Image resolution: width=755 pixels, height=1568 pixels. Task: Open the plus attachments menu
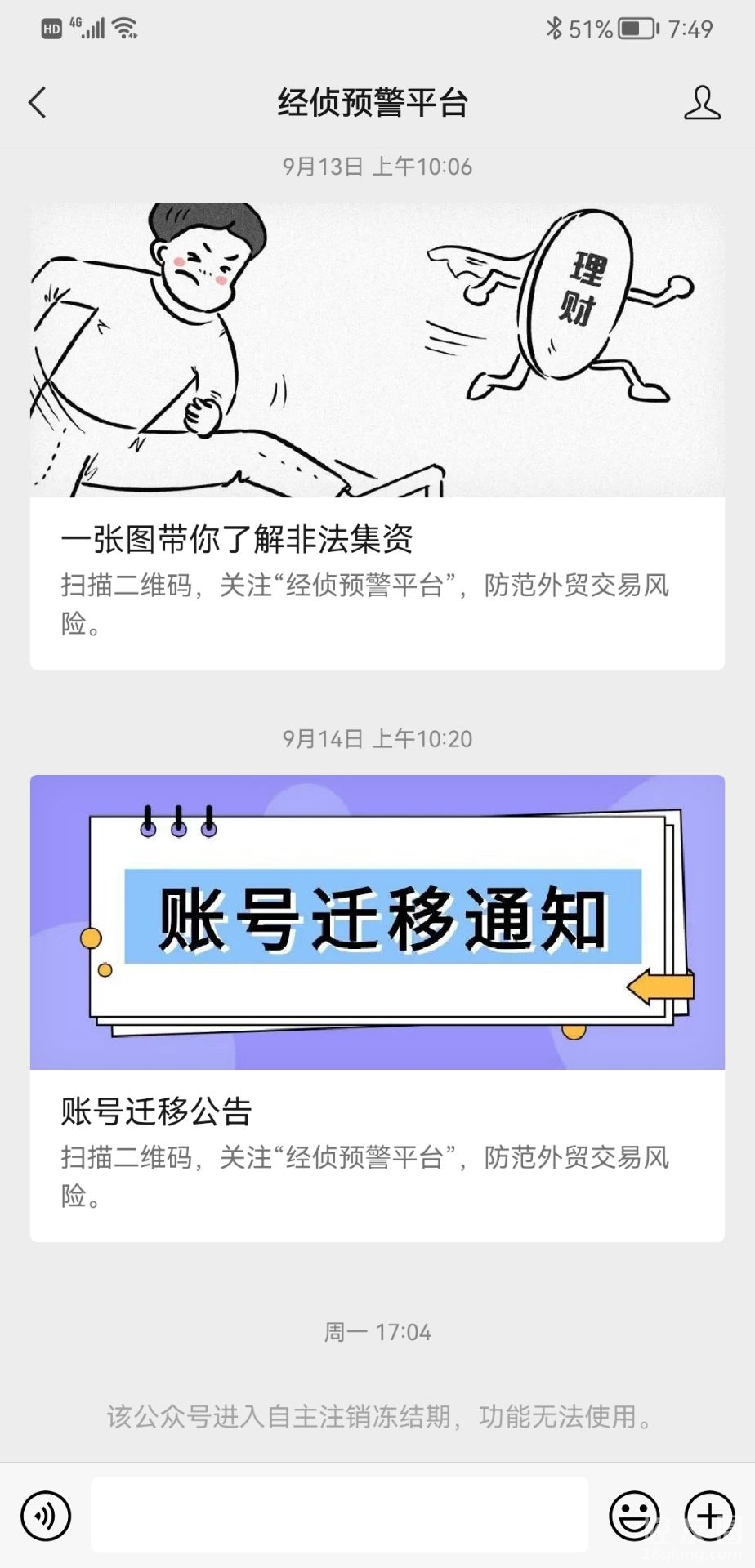(709, 1516)
